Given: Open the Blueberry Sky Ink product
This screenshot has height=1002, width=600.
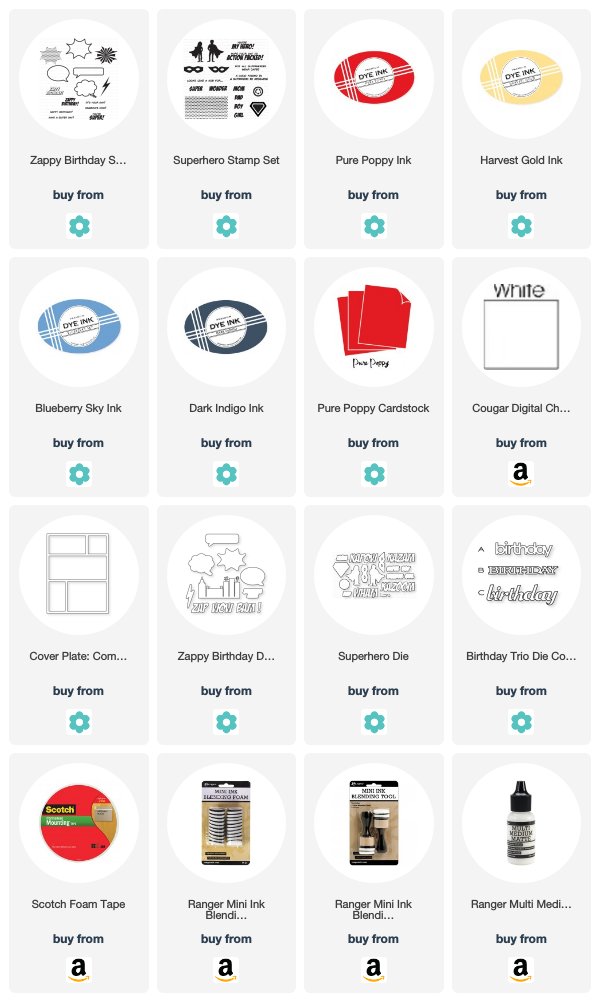Looking at the screenshot, I should pyautogui.click(x=79, y=376).
